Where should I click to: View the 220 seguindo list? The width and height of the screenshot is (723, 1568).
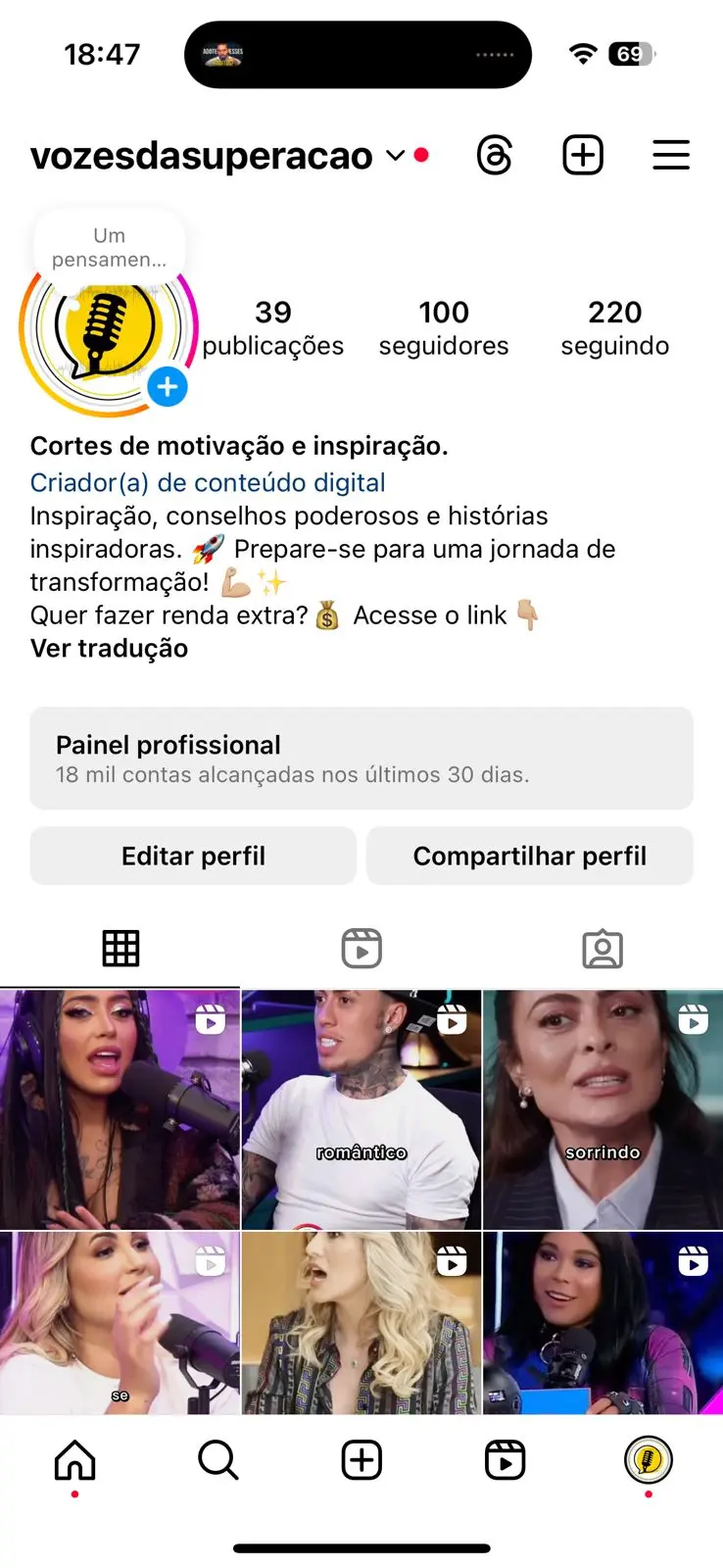pos(614,328)
